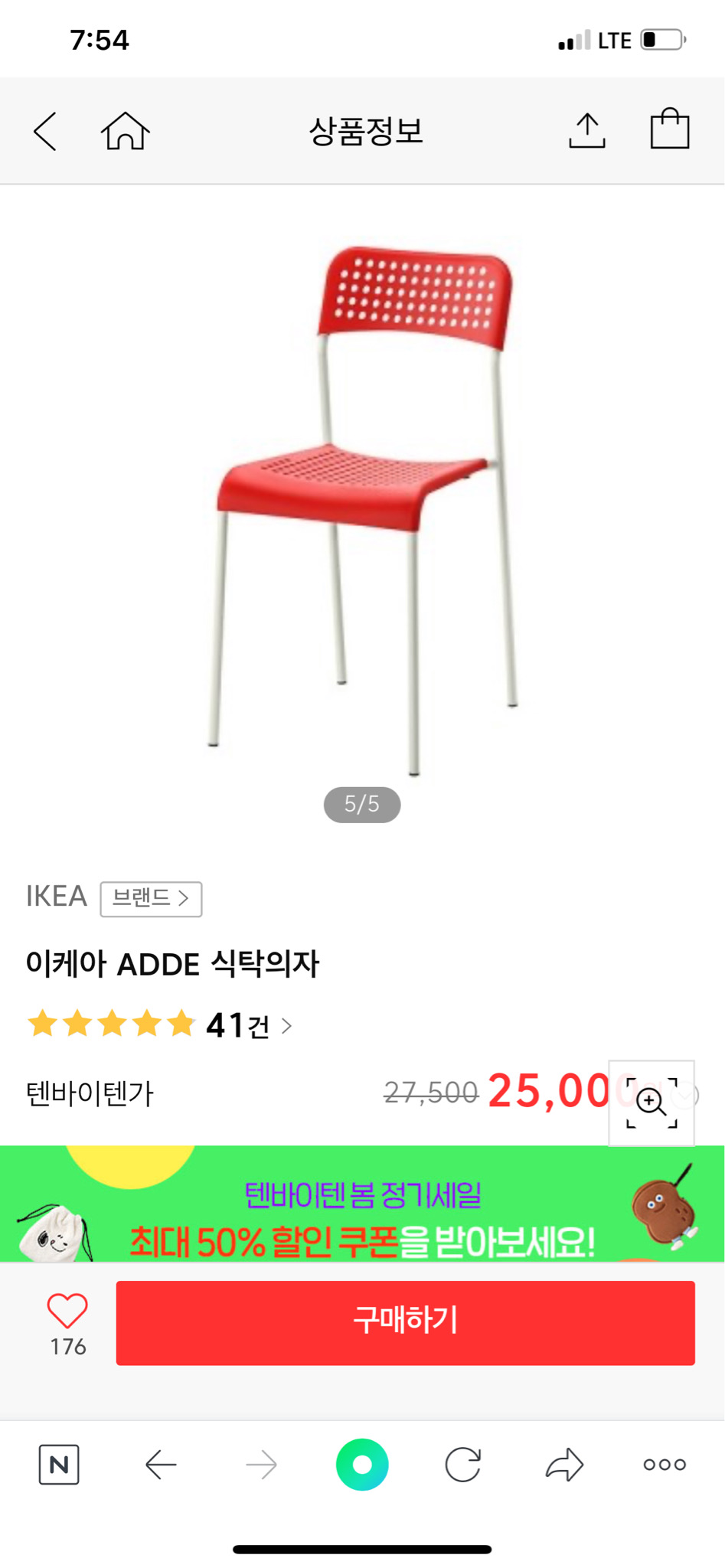Share the page via bottom forward icon

click(564, 1464)
